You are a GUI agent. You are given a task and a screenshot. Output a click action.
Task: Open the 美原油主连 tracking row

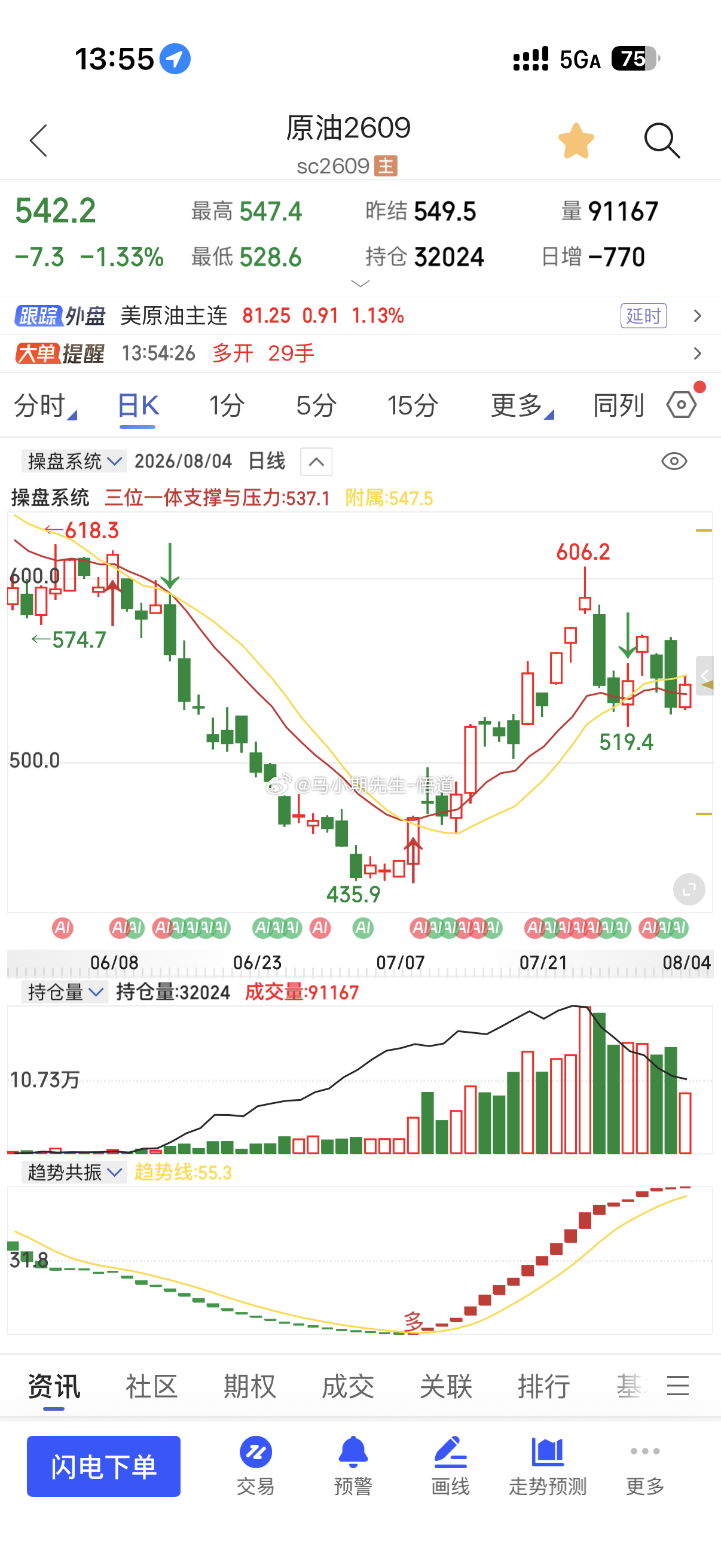pos(360,316)
